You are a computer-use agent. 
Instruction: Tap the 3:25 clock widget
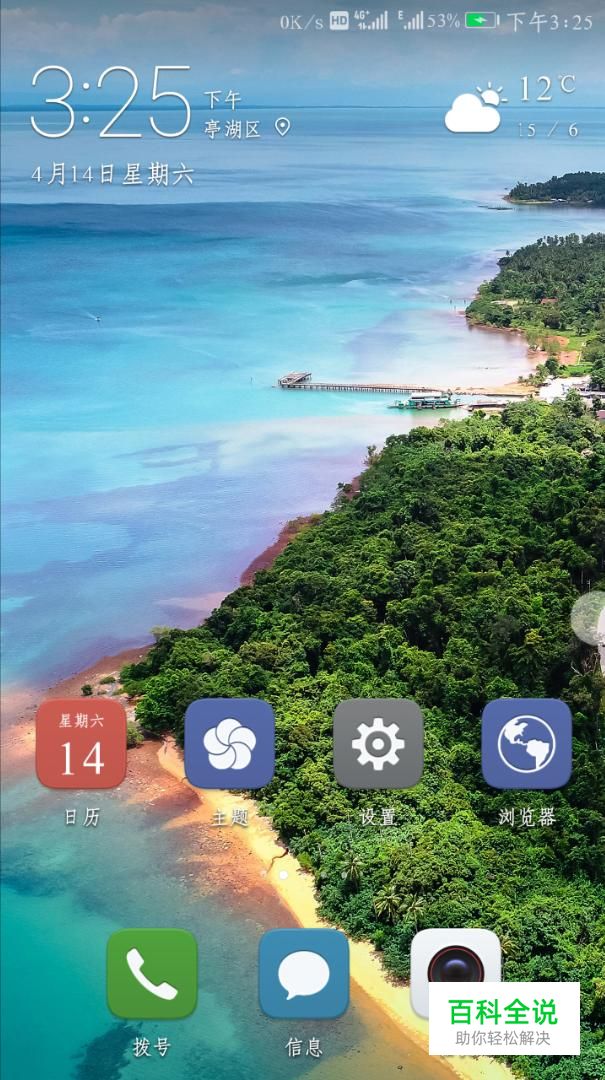pyautogui.click(x=110, y=103)
